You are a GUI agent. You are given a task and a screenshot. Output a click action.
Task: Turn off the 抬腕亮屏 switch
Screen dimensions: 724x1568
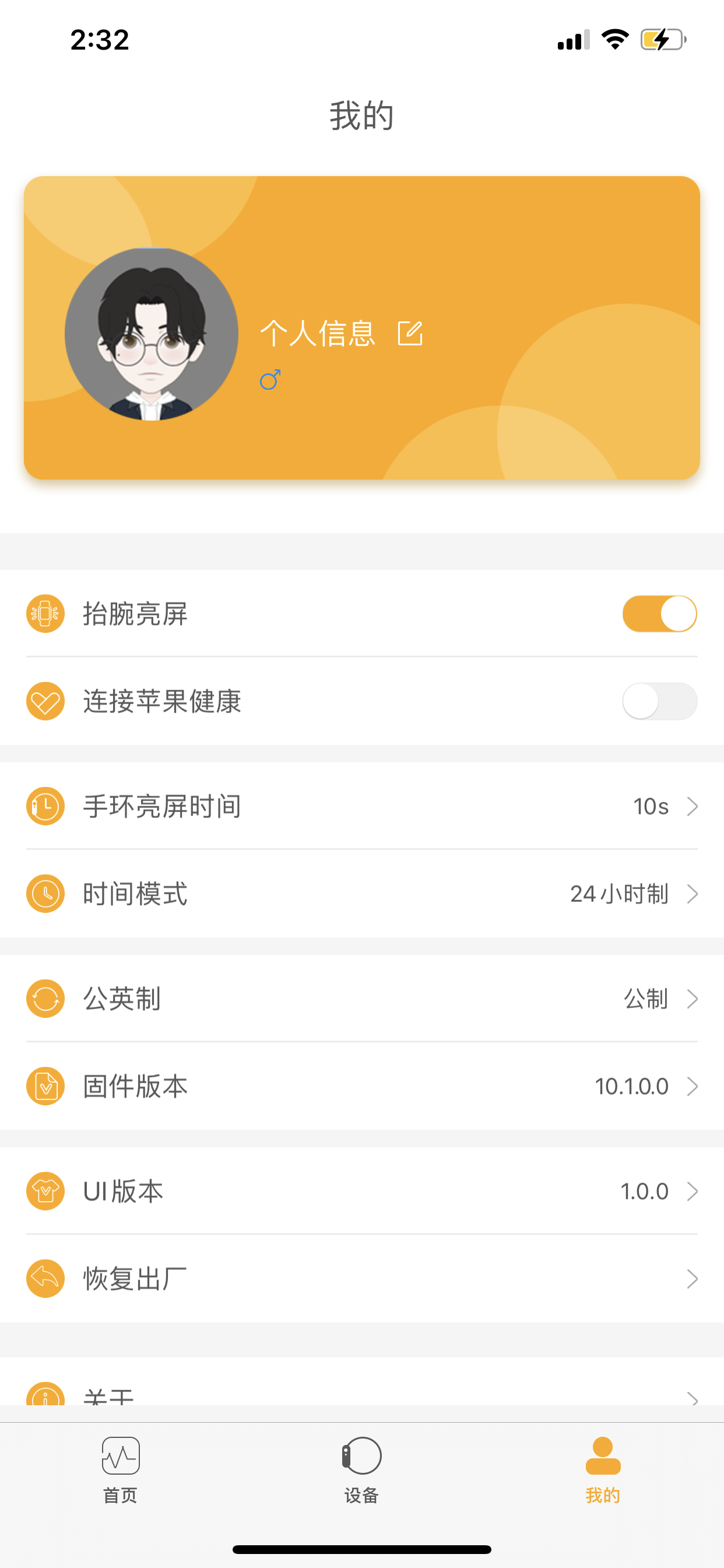[659, 614]
